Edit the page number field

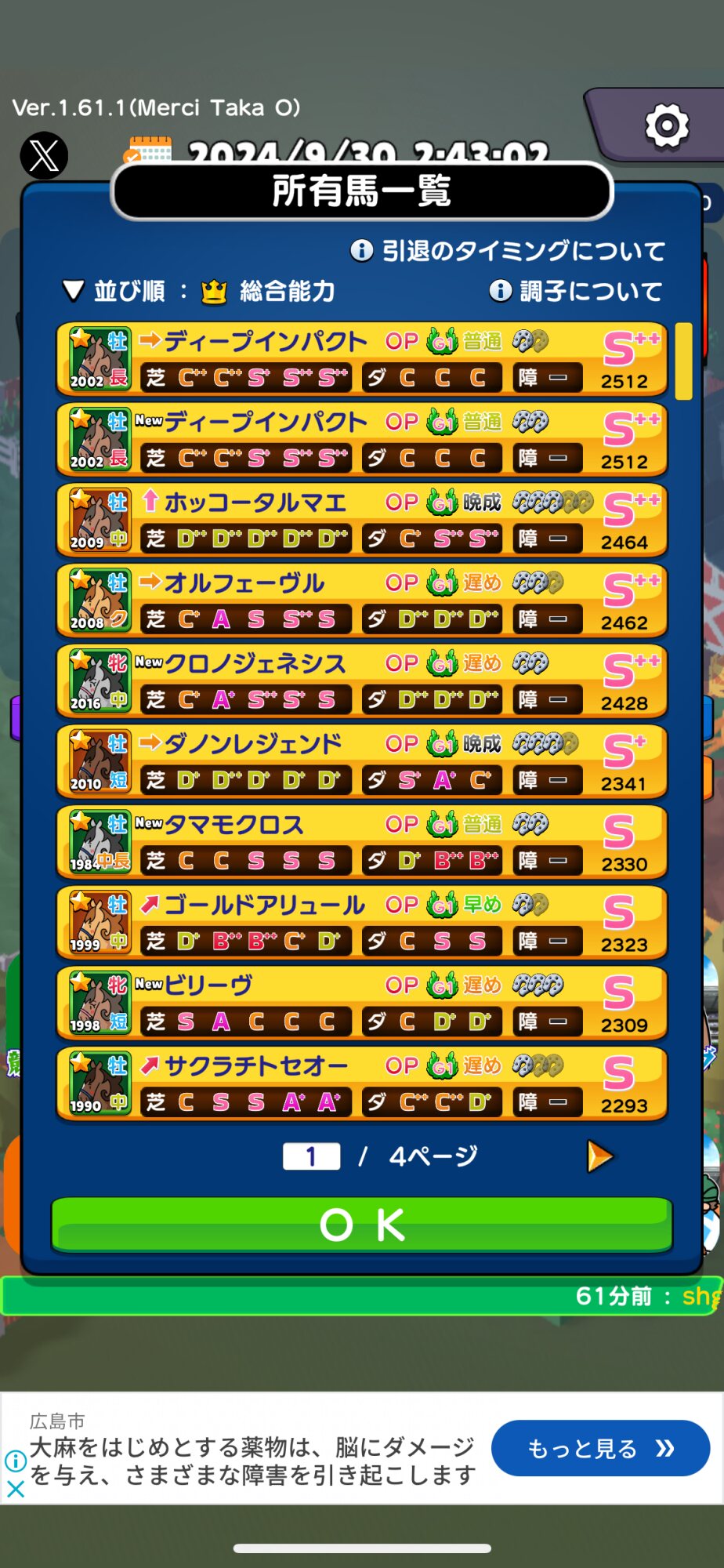click(x=311, y=1156)
